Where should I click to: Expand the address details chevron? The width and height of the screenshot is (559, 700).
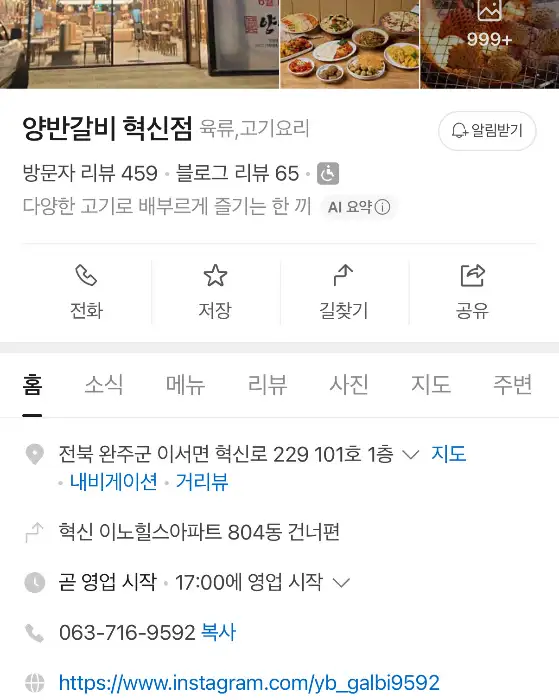point(410,455)
